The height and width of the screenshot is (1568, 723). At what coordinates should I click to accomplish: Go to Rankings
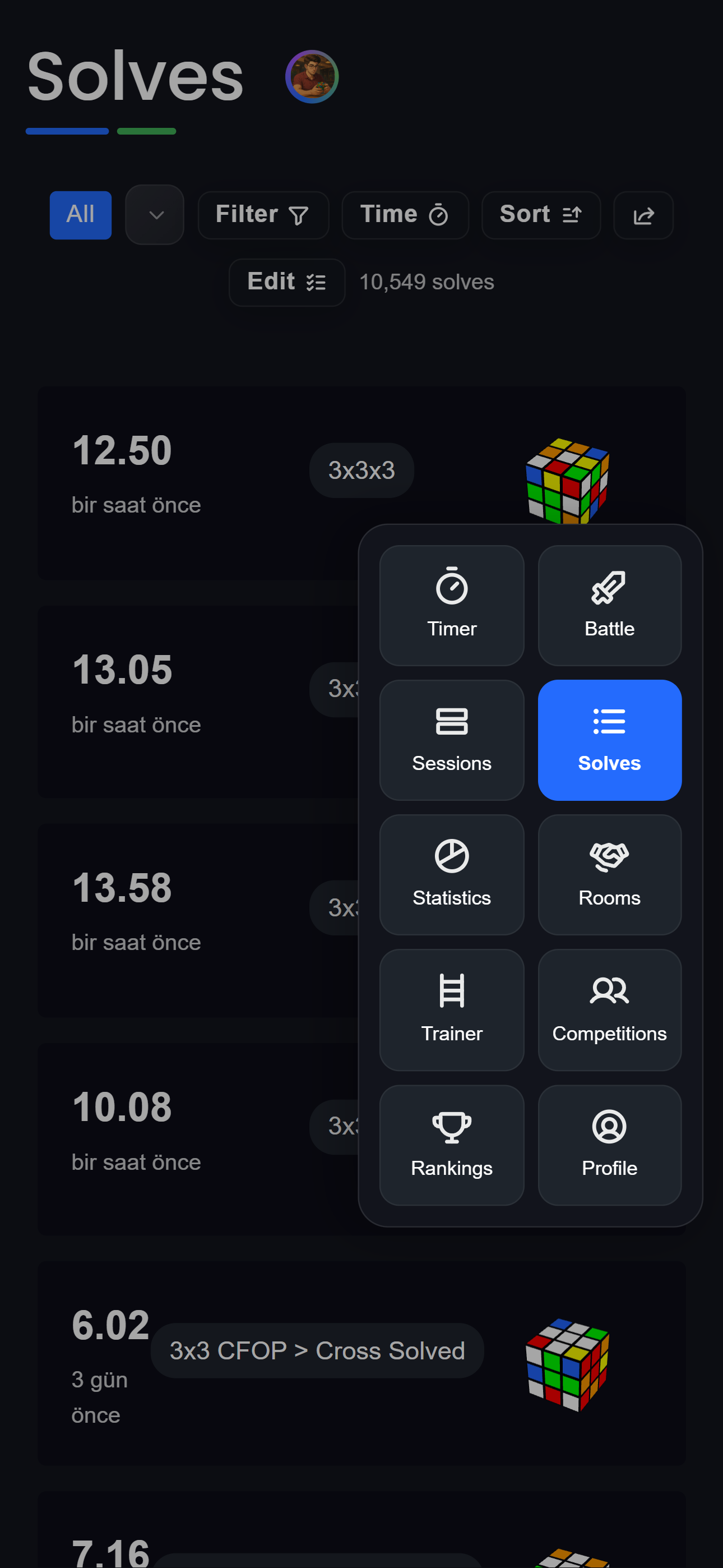(452, 1145)
